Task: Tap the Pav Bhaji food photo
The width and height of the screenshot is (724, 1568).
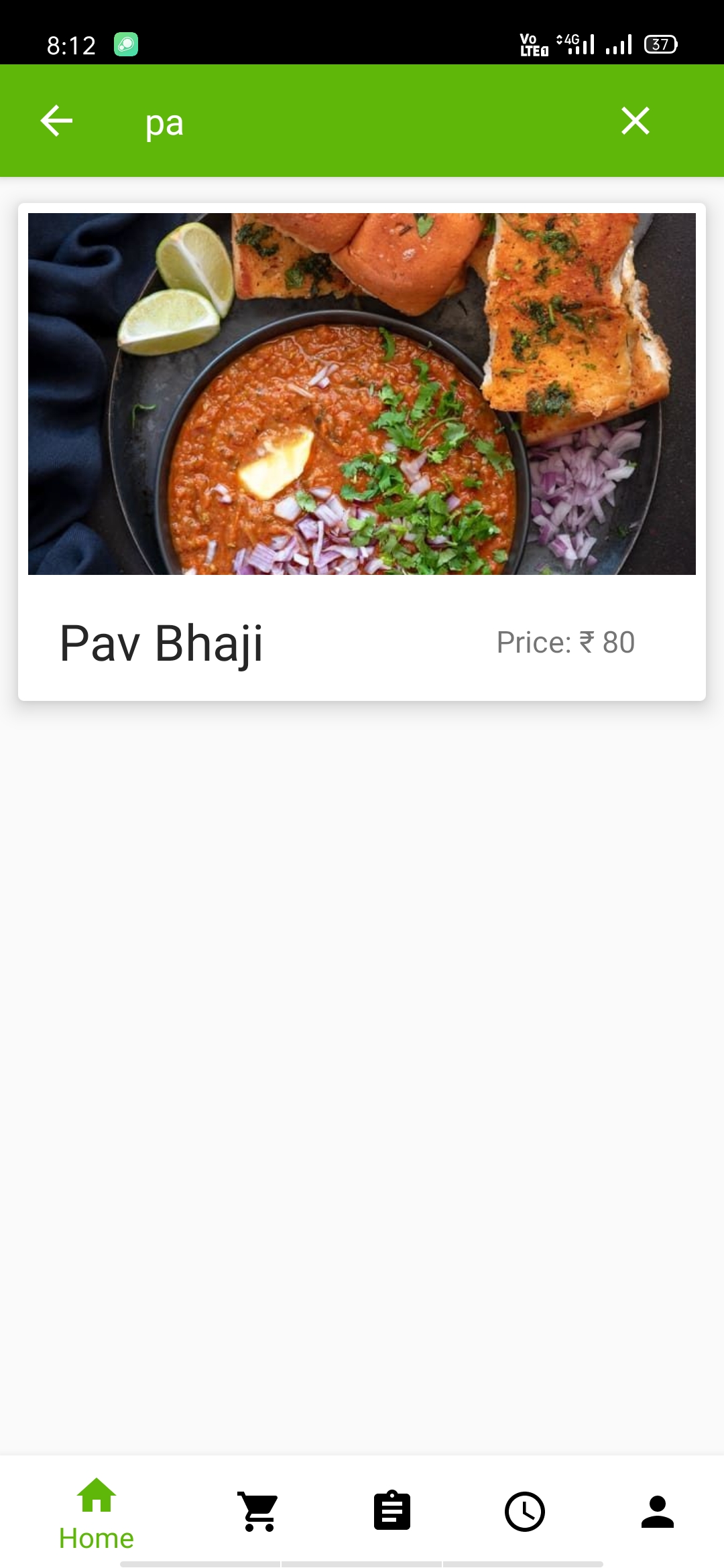Action: (x=362, y=393)
